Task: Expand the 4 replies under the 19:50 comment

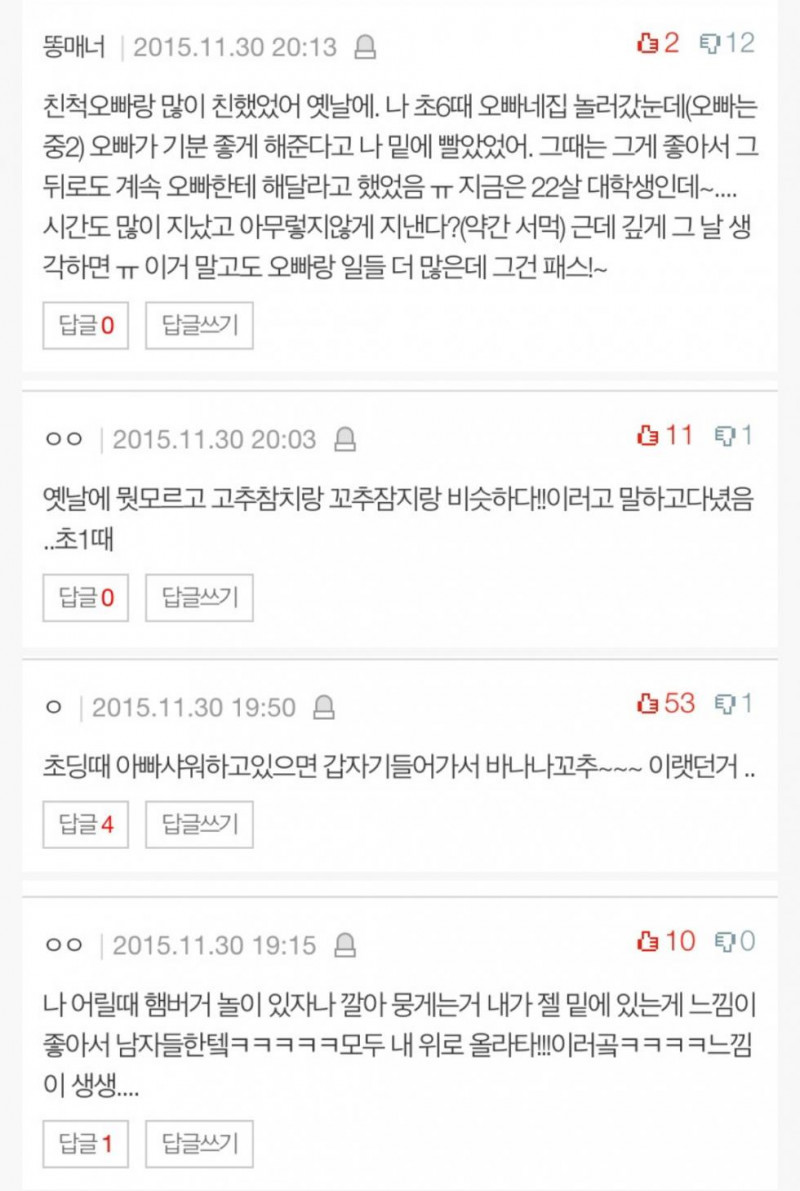Action: pyautogui.click(x=86, y=825)
